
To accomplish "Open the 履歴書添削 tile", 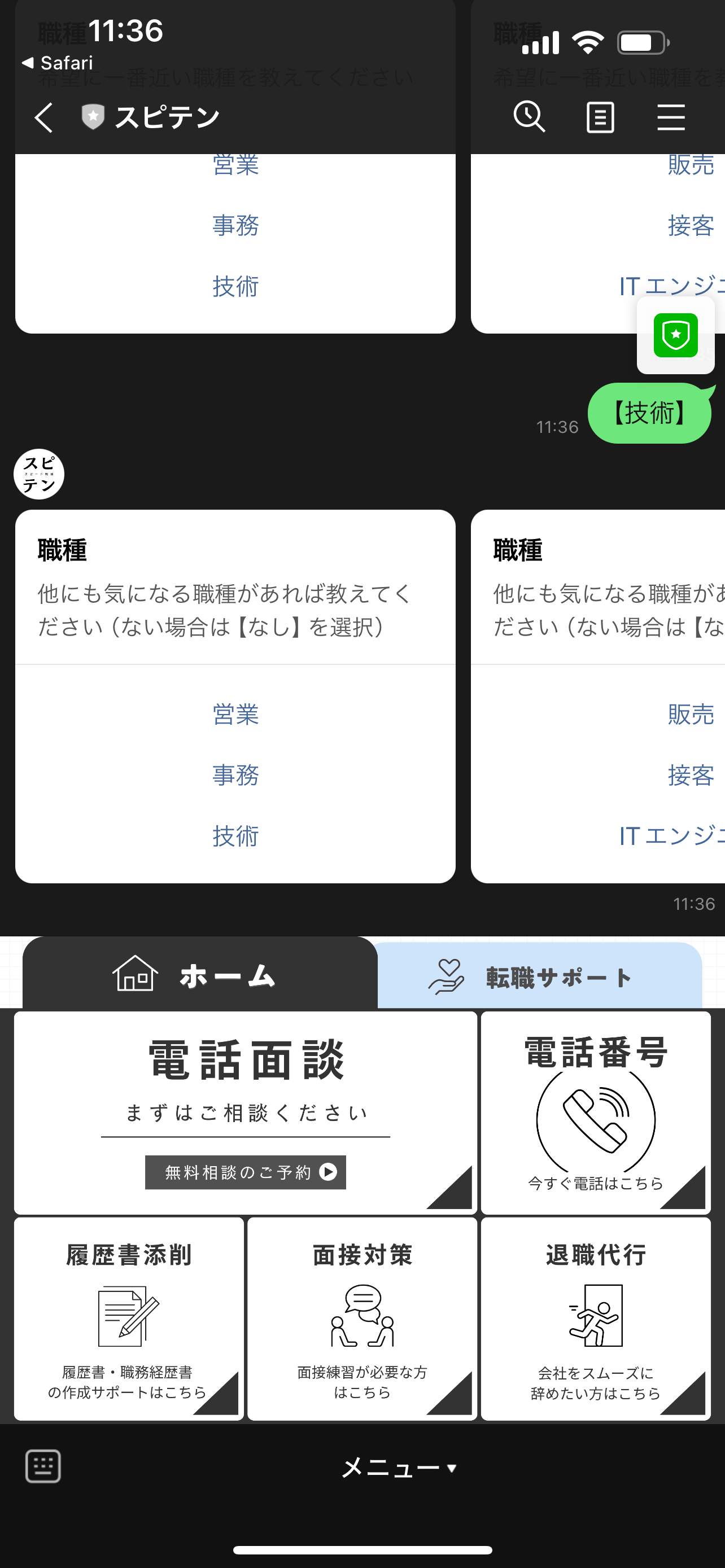I will coord(128,1319).
